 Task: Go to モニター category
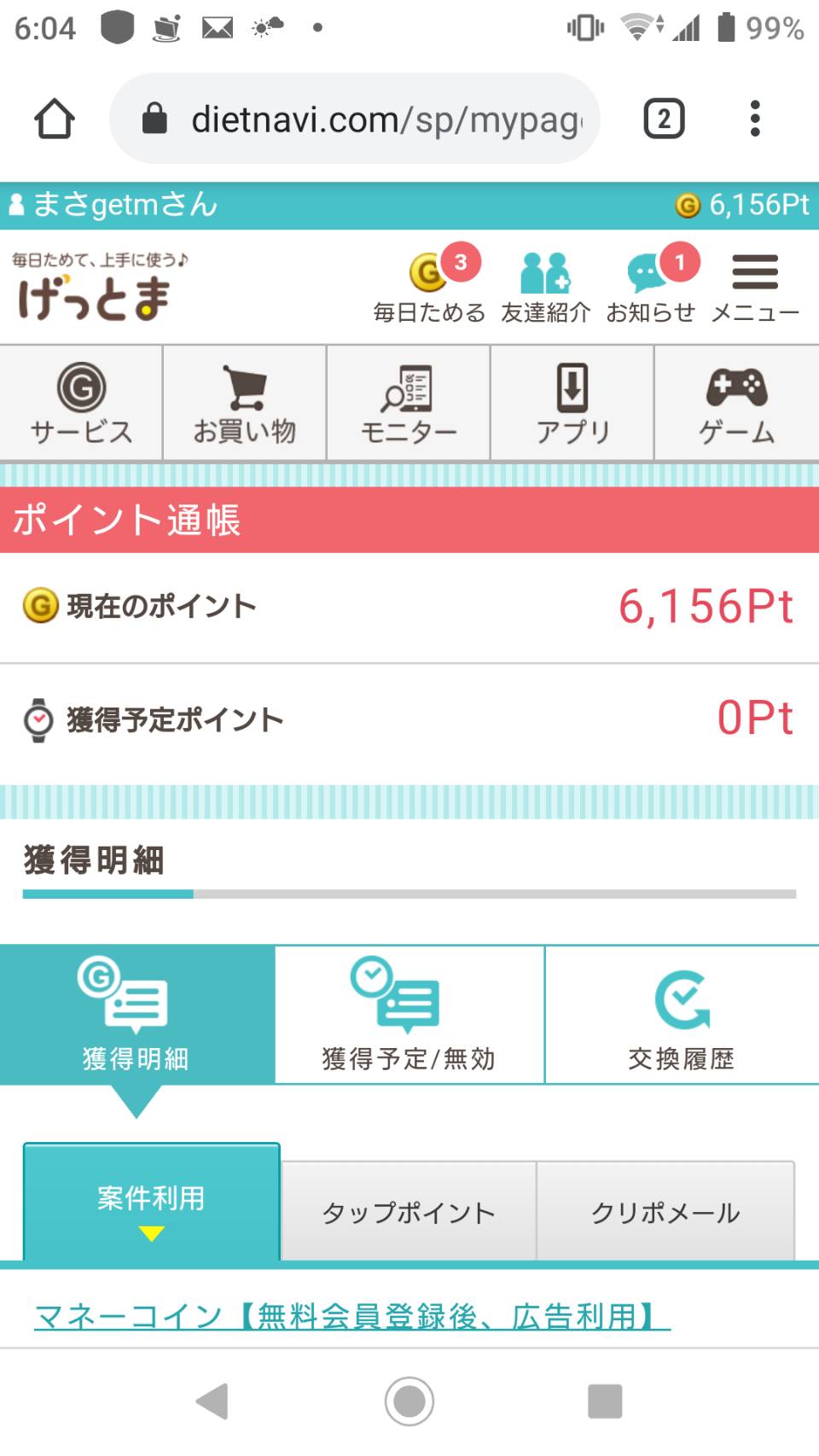coord(409,404)
